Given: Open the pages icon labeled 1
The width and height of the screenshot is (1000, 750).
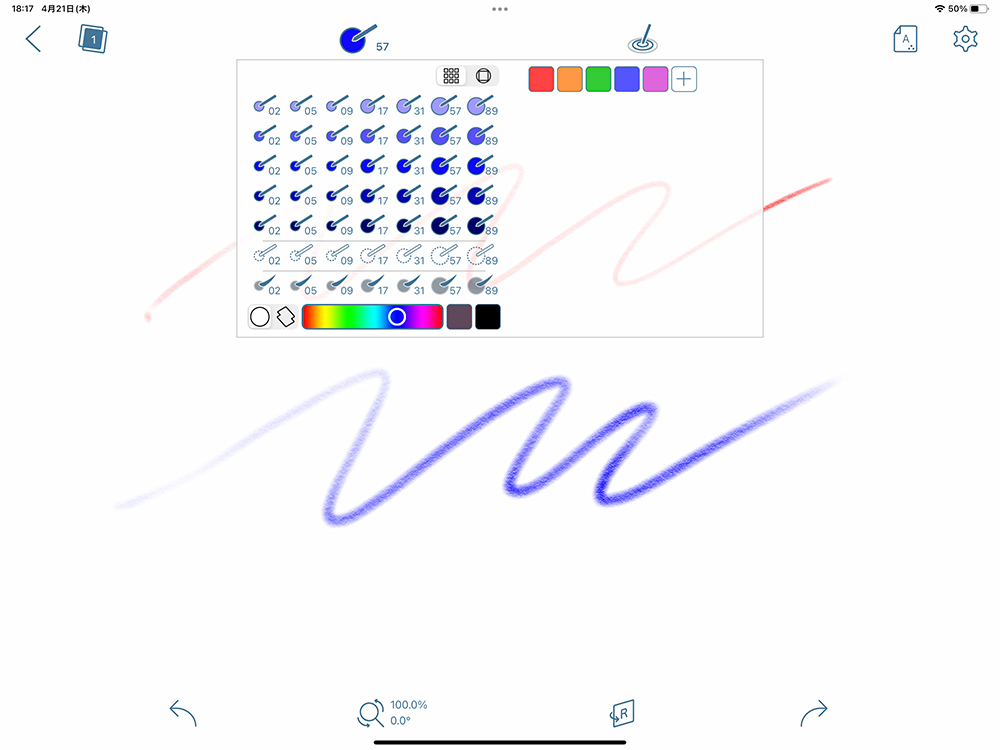Looking at the screenshot, I should (93, 39).
